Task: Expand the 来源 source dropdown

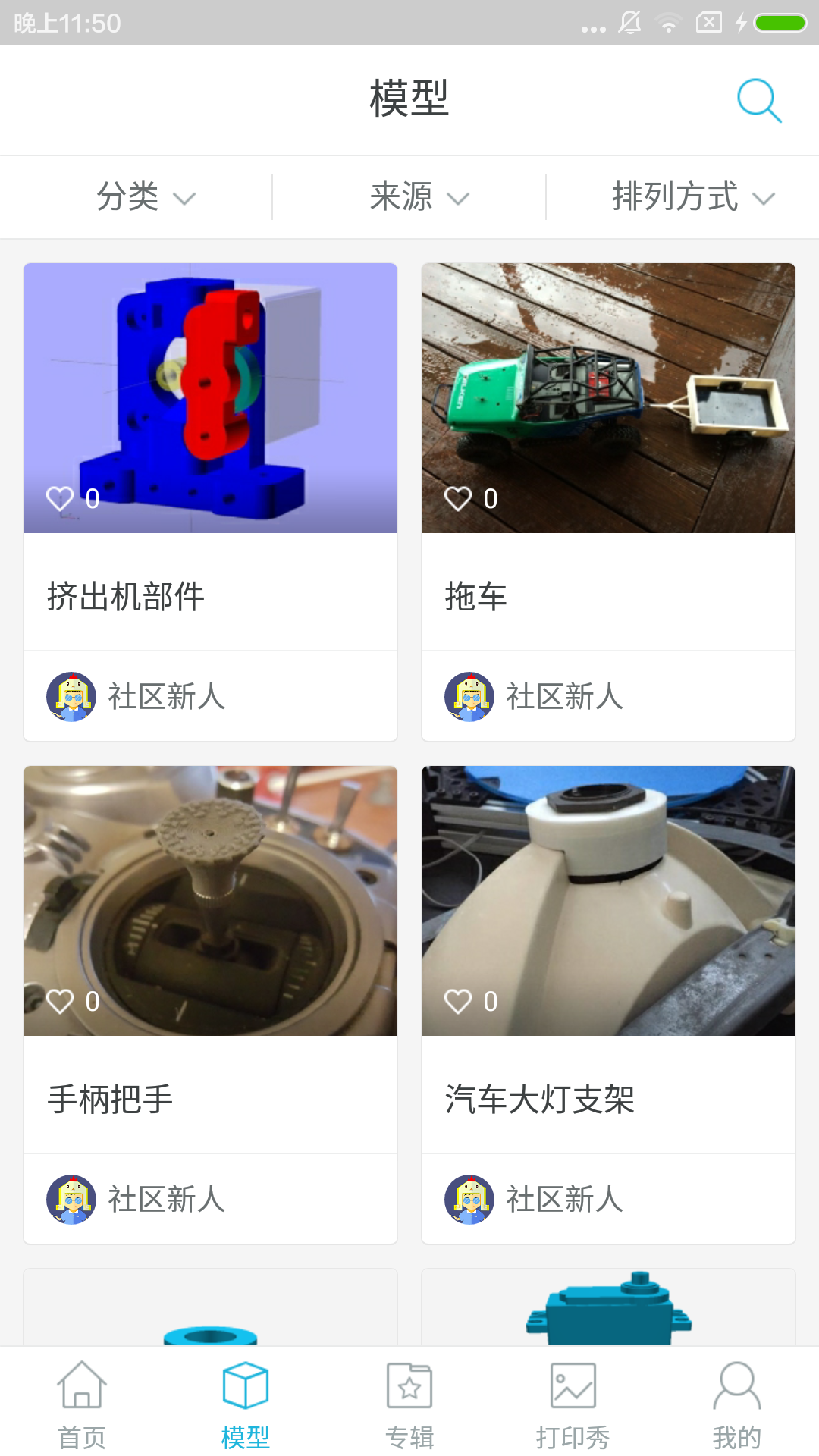Action: pyautogui.click(x=418, y=197)
